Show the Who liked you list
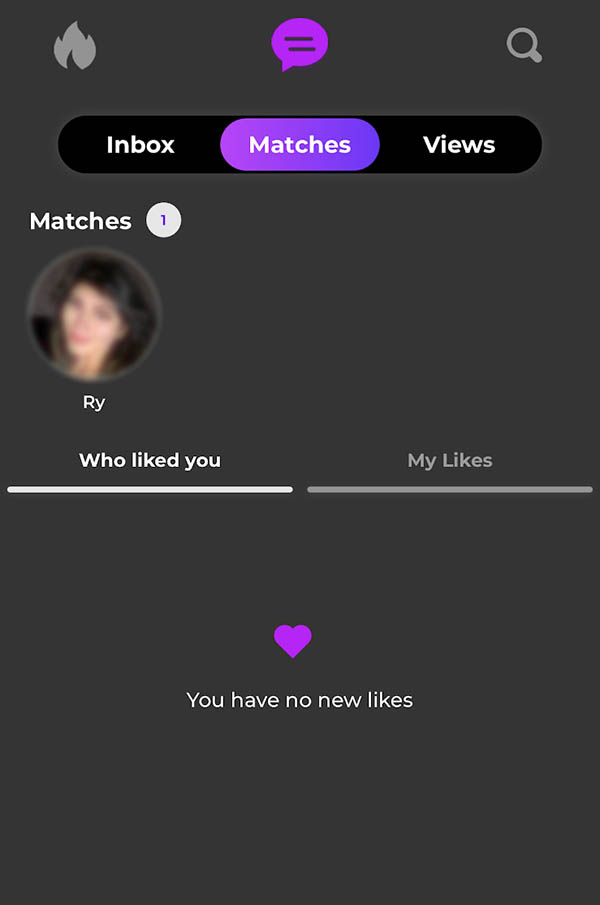 150,461
